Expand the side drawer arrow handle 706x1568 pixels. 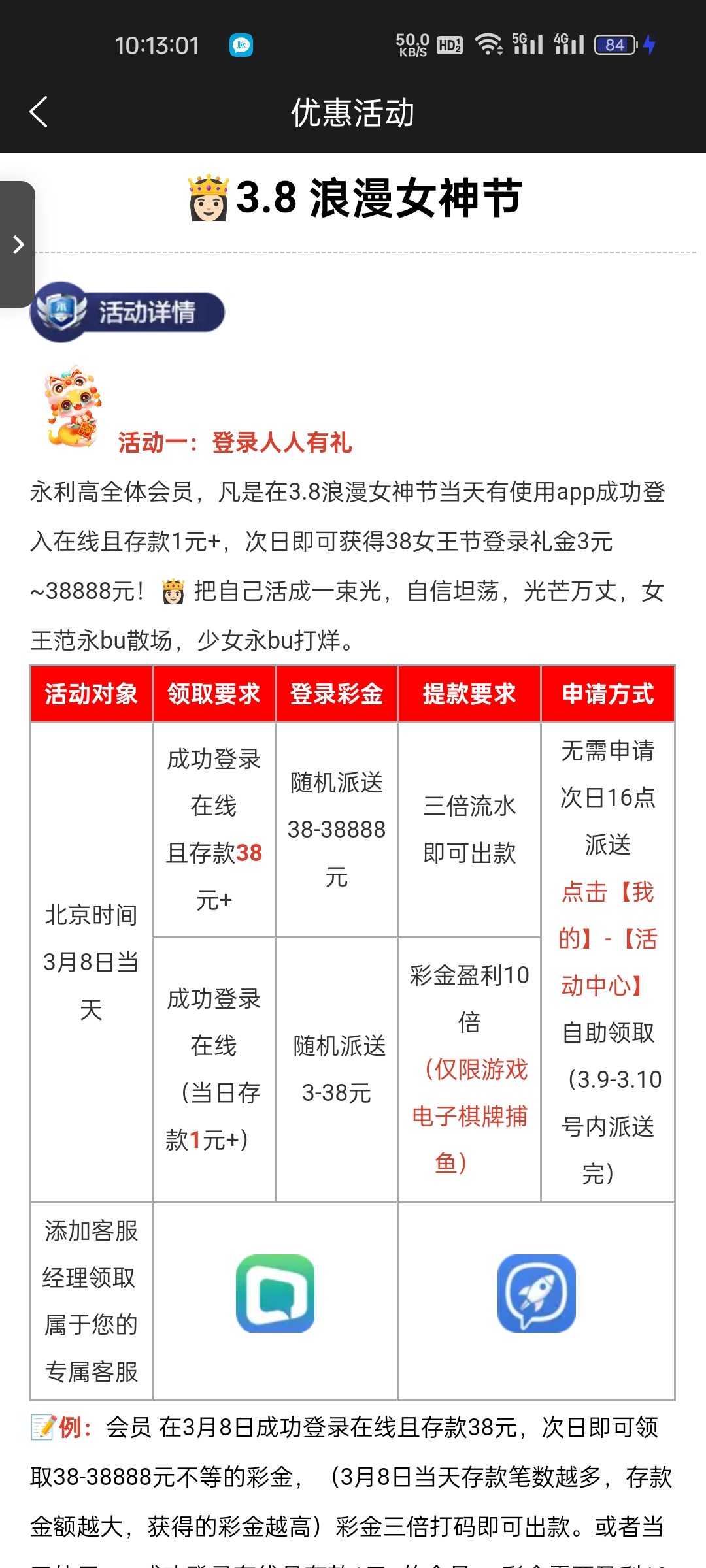pyautogui.click(x=18, y=244)
